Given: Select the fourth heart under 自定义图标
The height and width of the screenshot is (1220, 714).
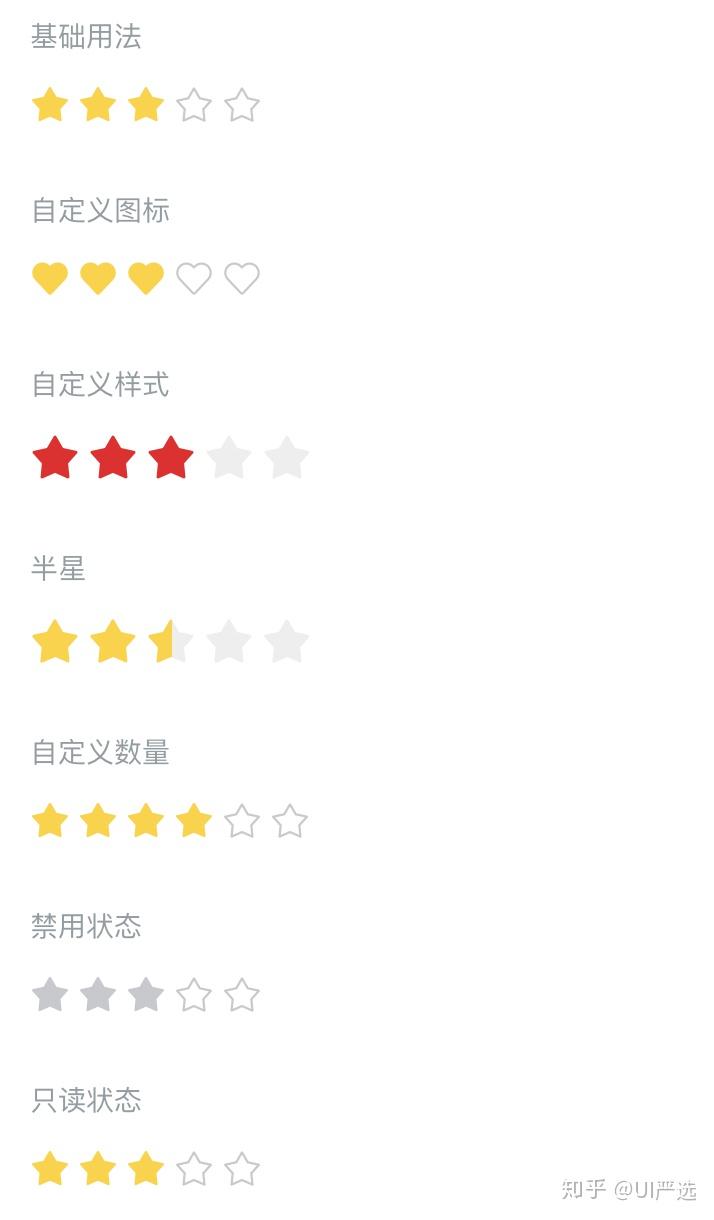Looking at the screenshot, I should point(194,278).
